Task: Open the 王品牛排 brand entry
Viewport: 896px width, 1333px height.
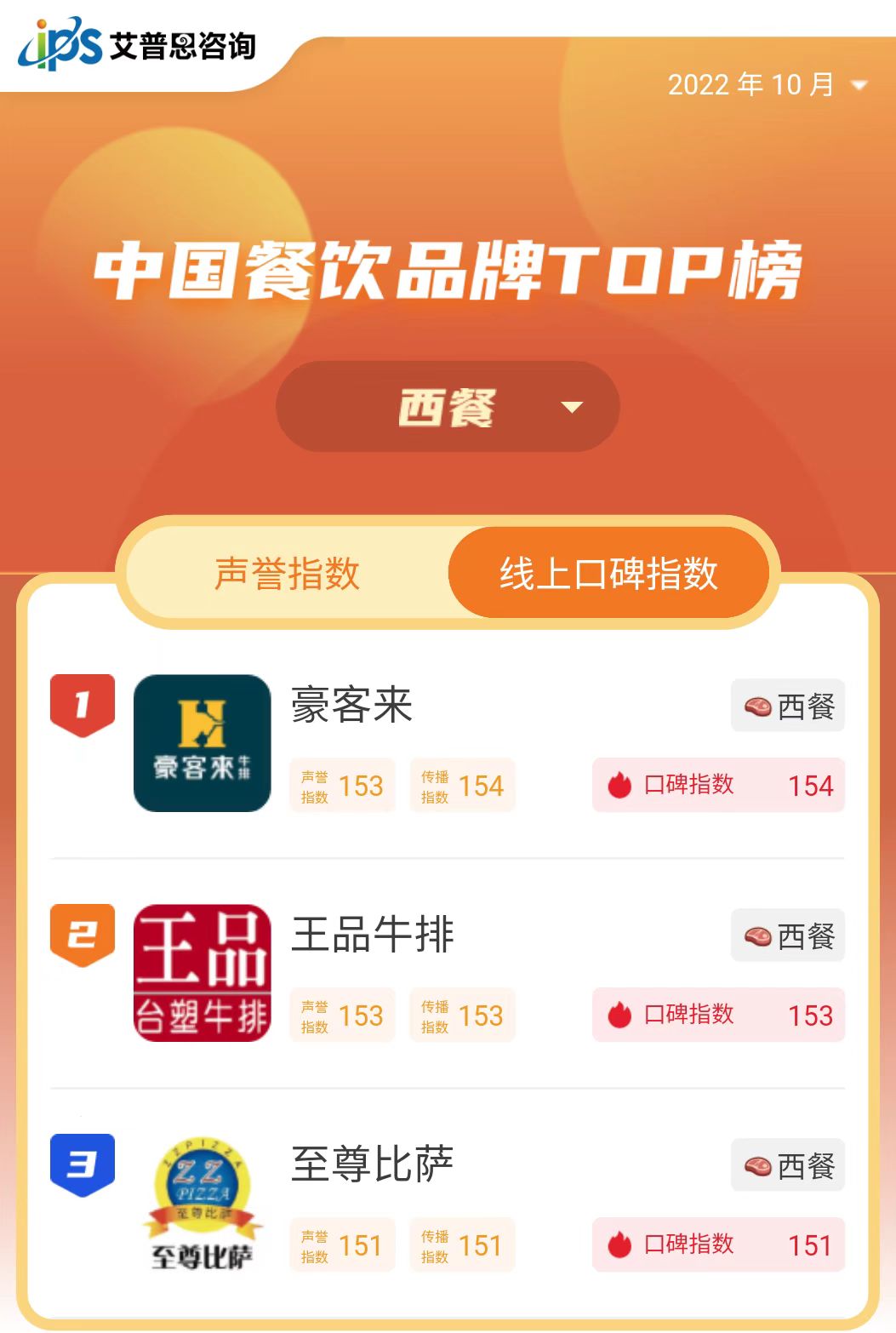Action: pos(372,935)
